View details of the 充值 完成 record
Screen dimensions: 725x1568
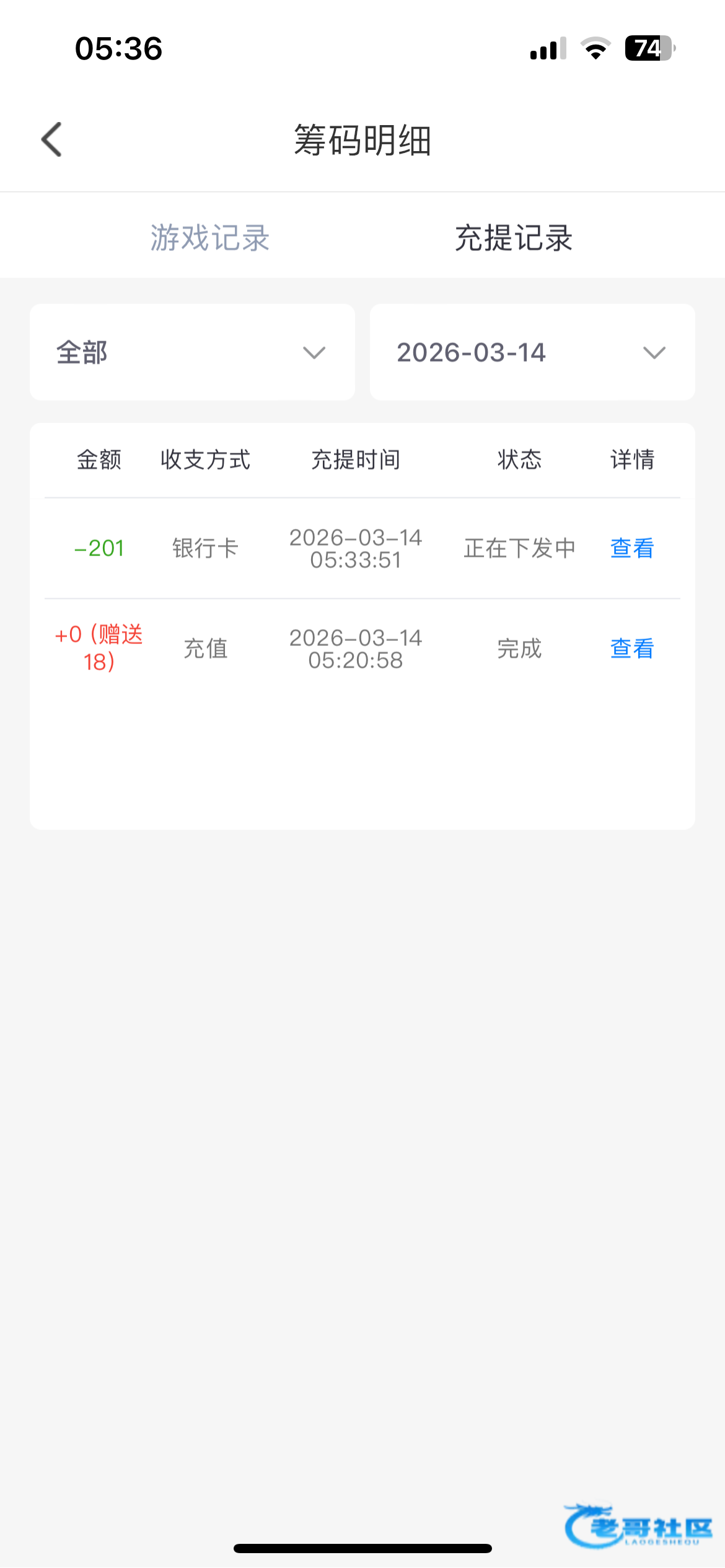631,649
